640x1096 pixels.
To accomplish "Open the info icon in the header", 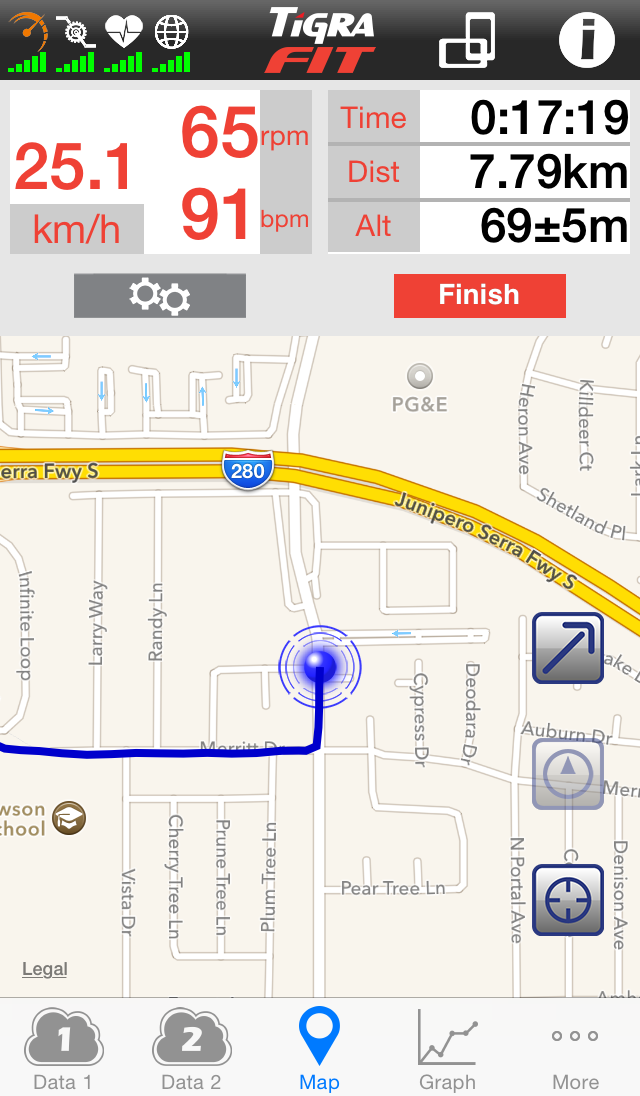I will tap(586, 41).
